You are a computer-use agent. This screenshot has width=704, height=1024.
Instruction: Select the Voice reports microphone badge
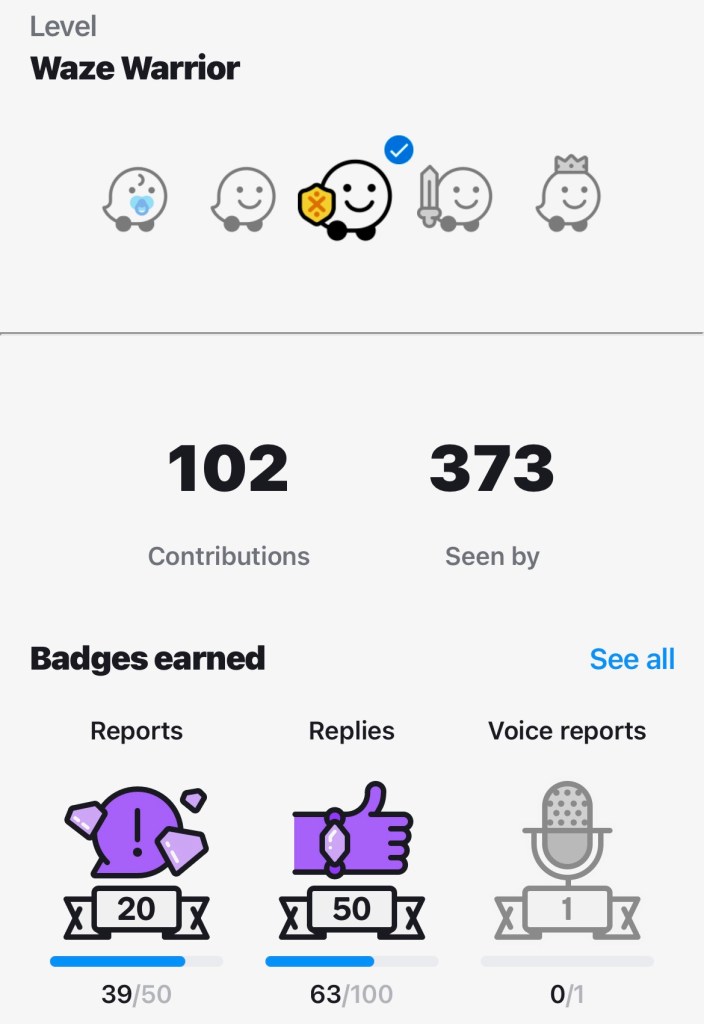tap(567, 860)
